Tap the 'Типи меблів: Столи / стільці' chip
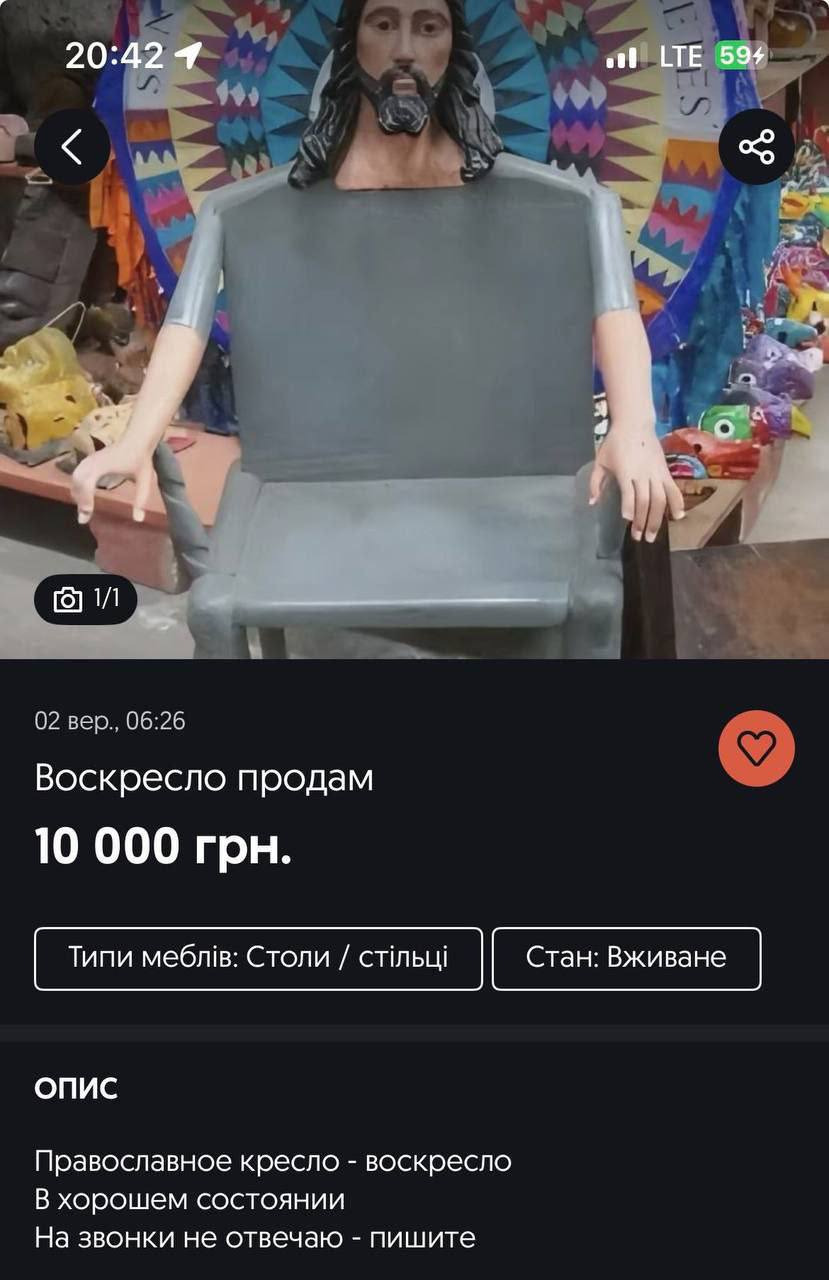 [258, 958]
